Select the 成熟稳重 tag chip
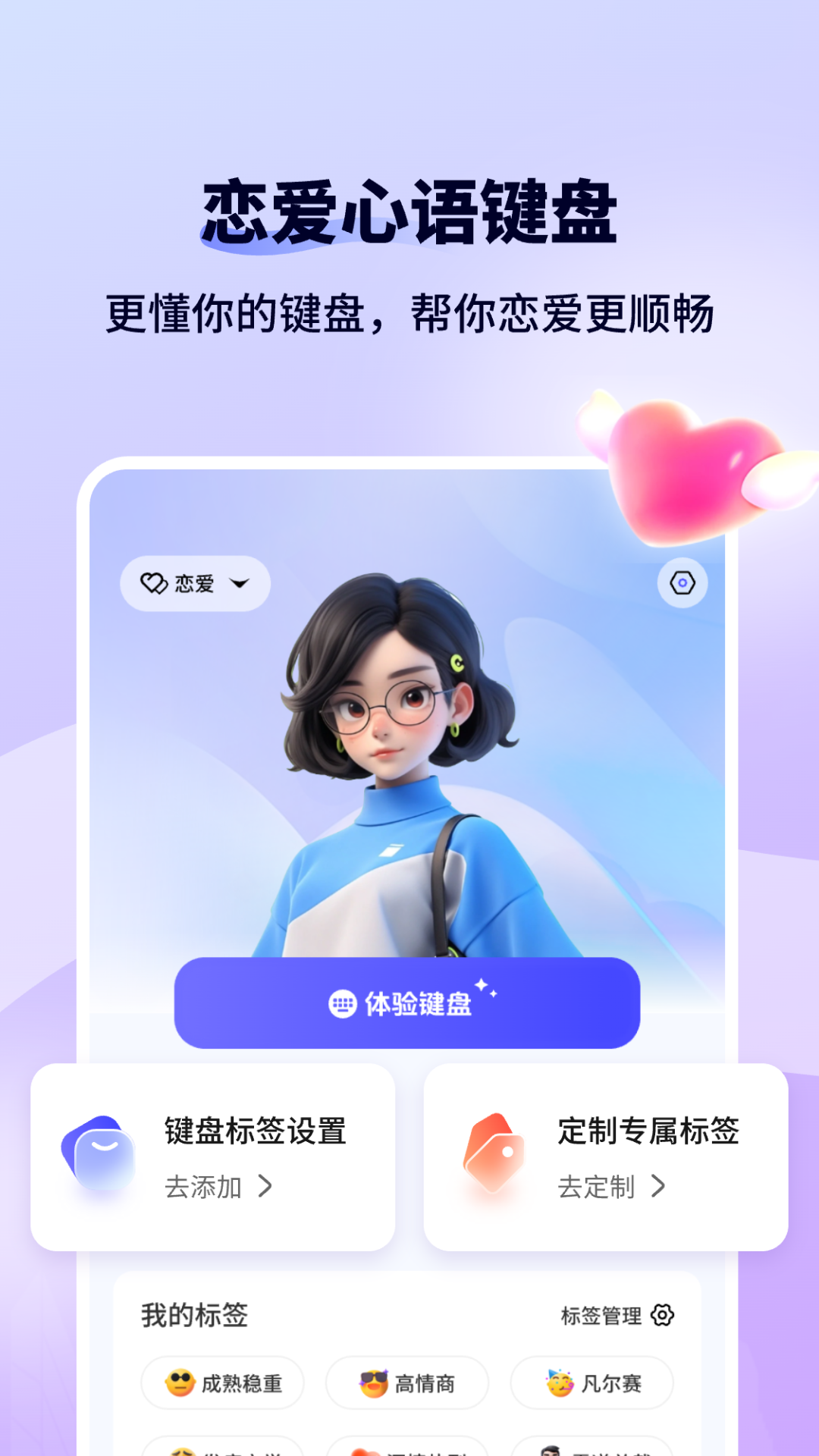This screenshot has width=819, height=1456. [222, 1382]
